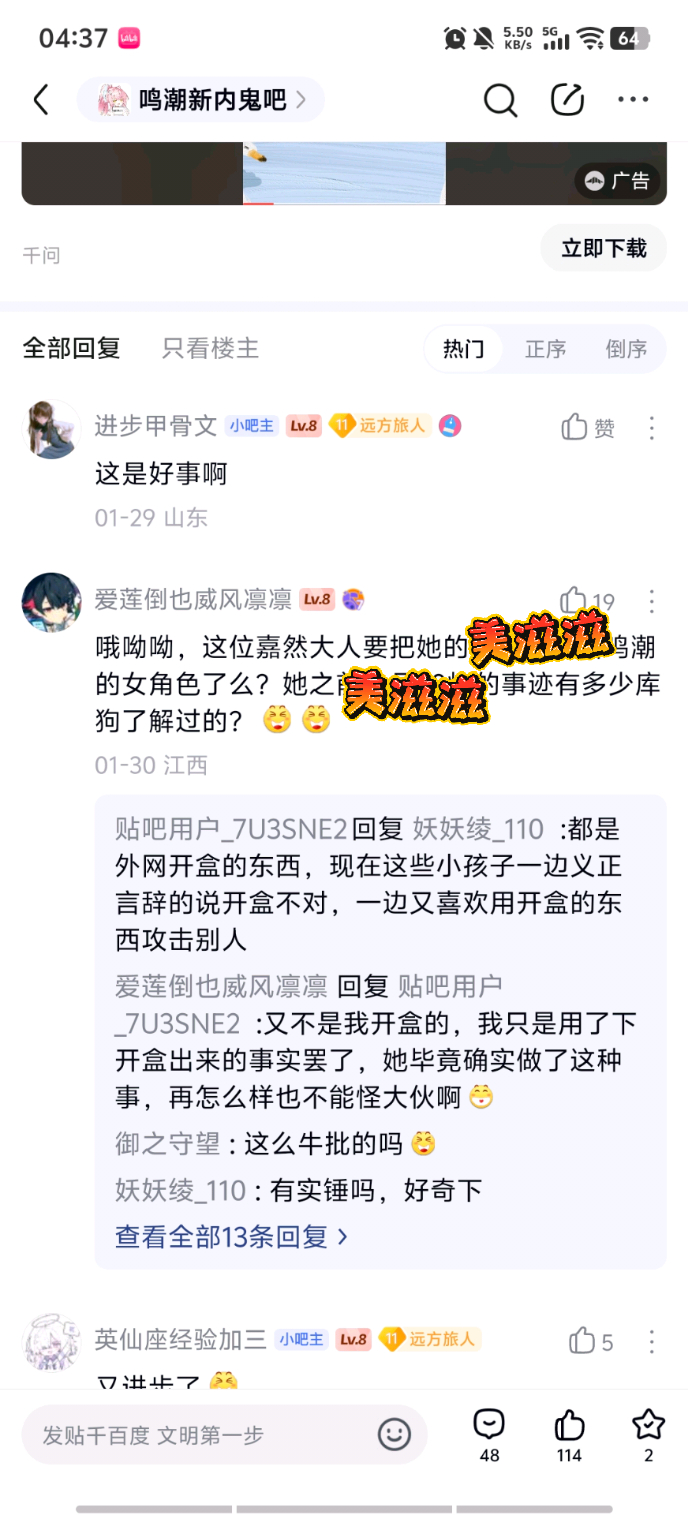The height and width of the screenshot is (1515, 688).
Task: Select the 全部回复 tab
Action: [72, 348]
